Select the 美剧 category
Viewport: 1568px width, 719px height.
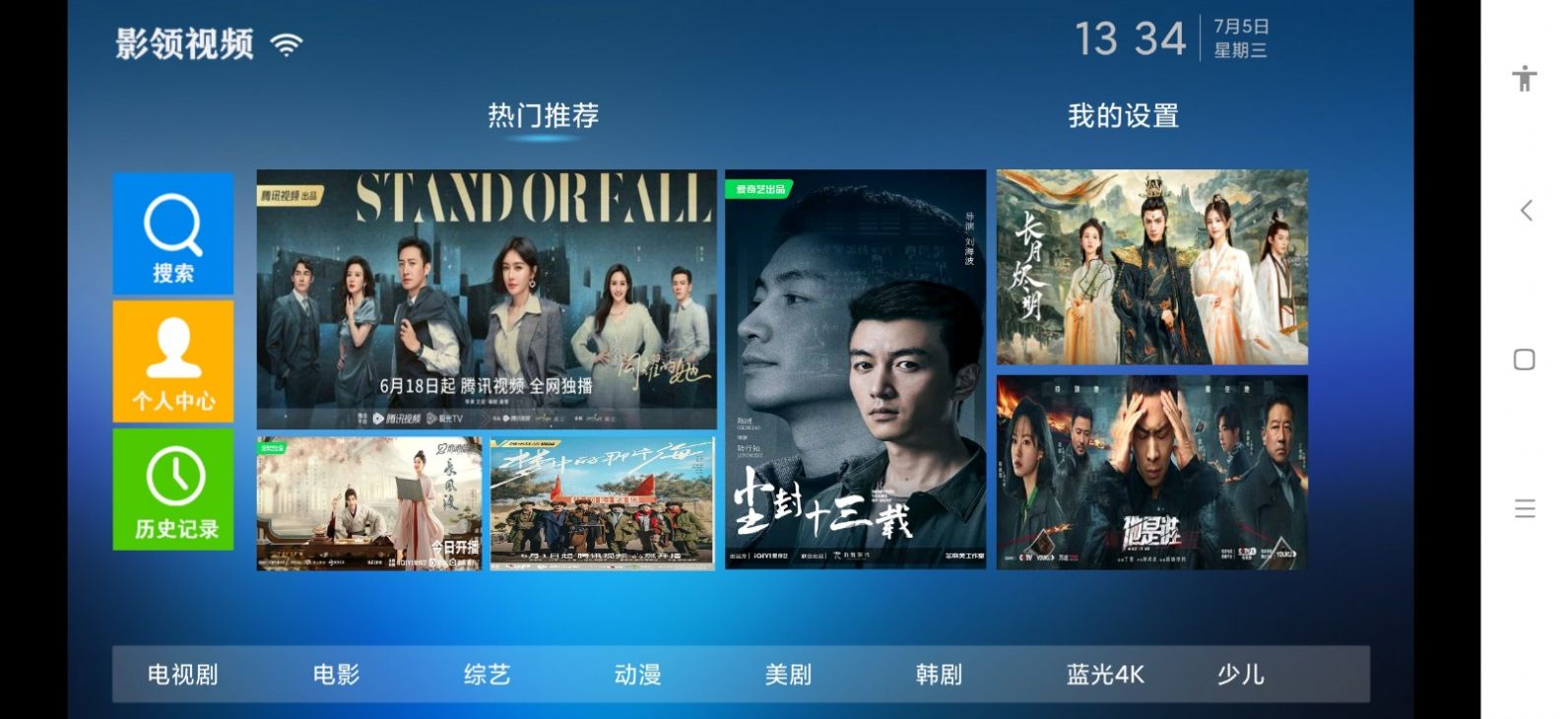pyautogui.click(x=788, y=675)
